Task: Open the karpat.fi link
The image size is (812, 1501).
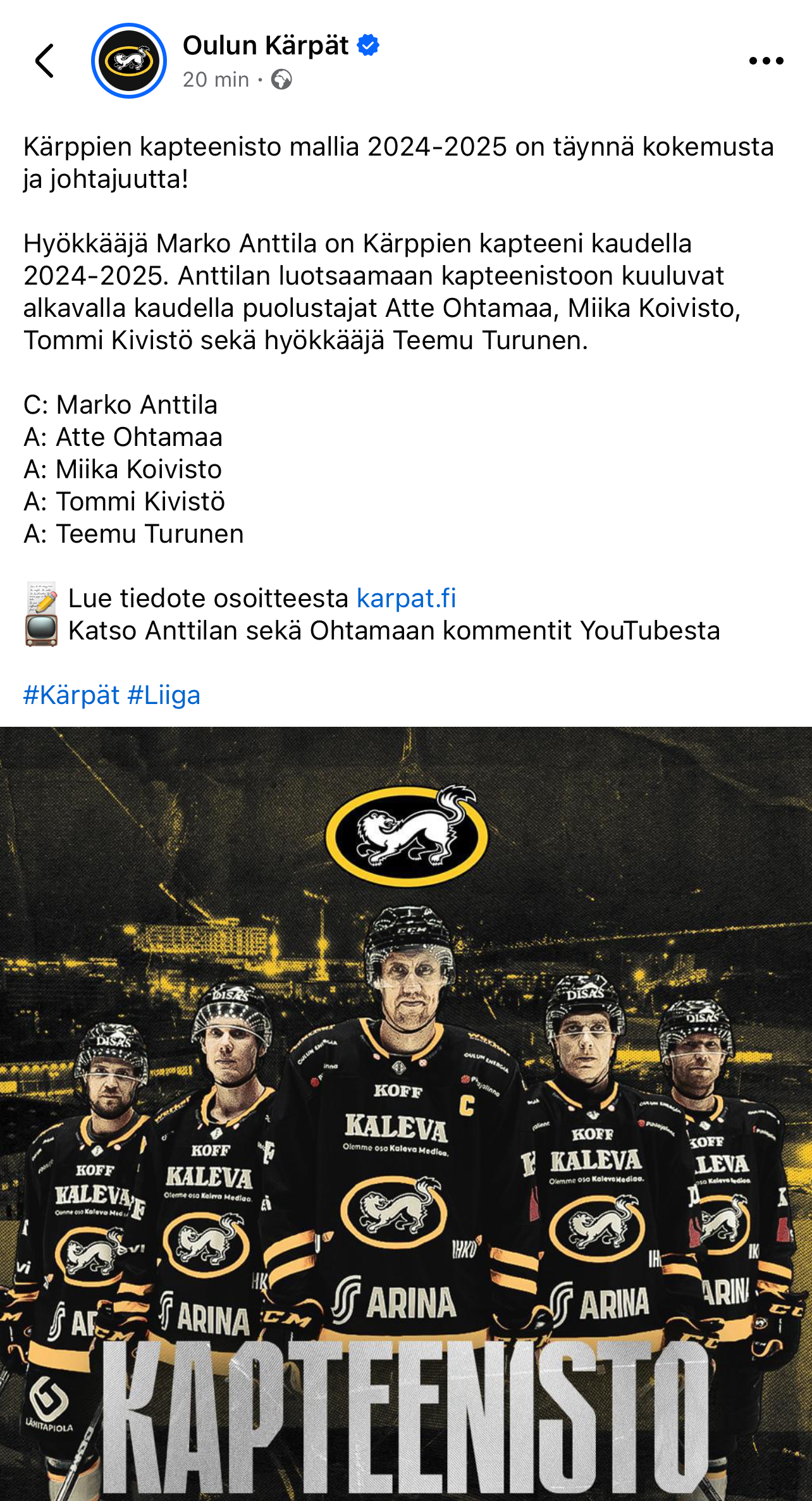Action: (407, 598)
